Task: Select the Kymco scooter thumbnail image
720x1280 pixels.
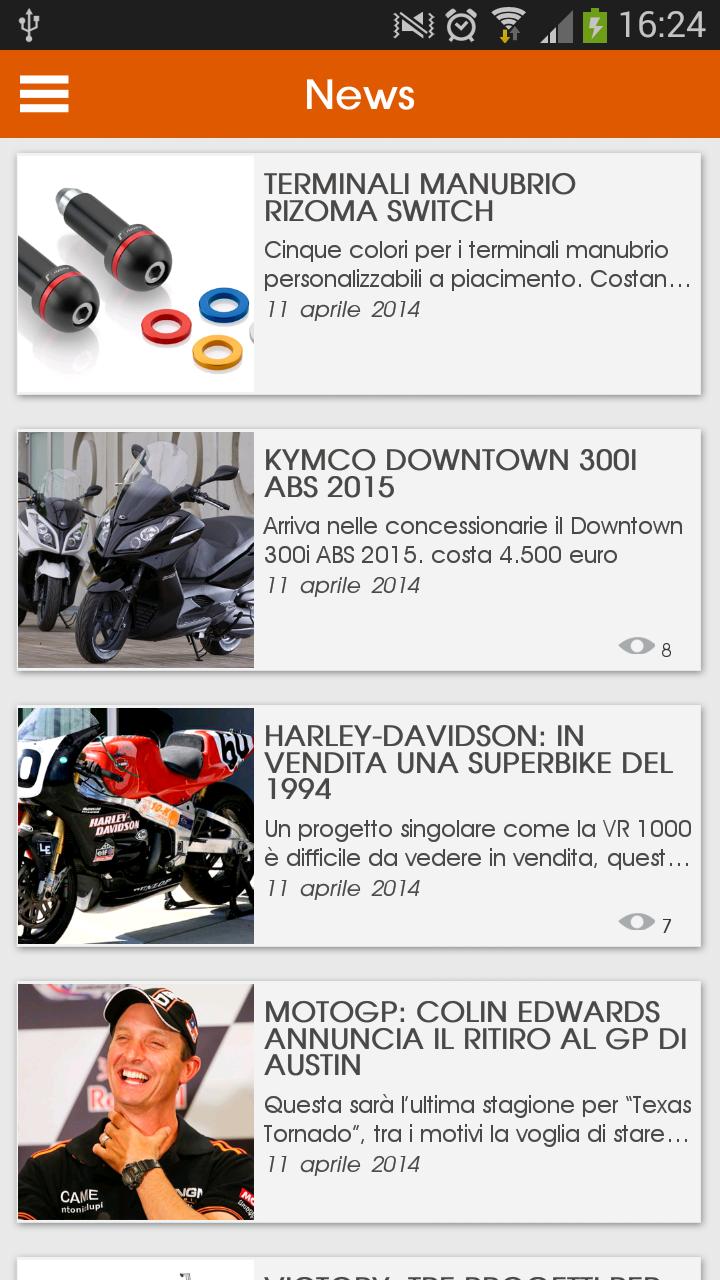Action: (135, 549)
